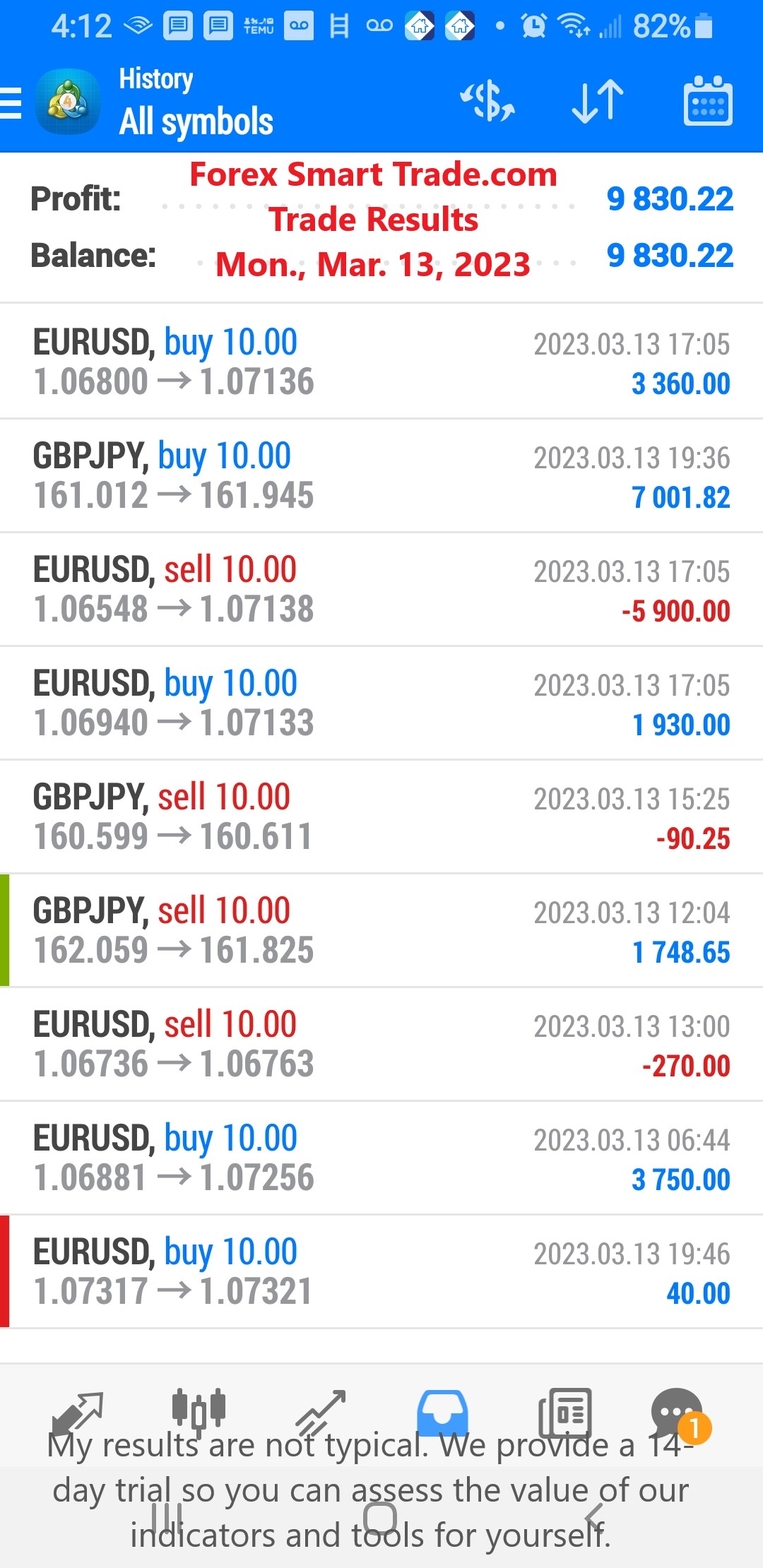Select EURUSD sell trade showing -5 900.00
763x1568 pixels.
(x=381, y=589)
